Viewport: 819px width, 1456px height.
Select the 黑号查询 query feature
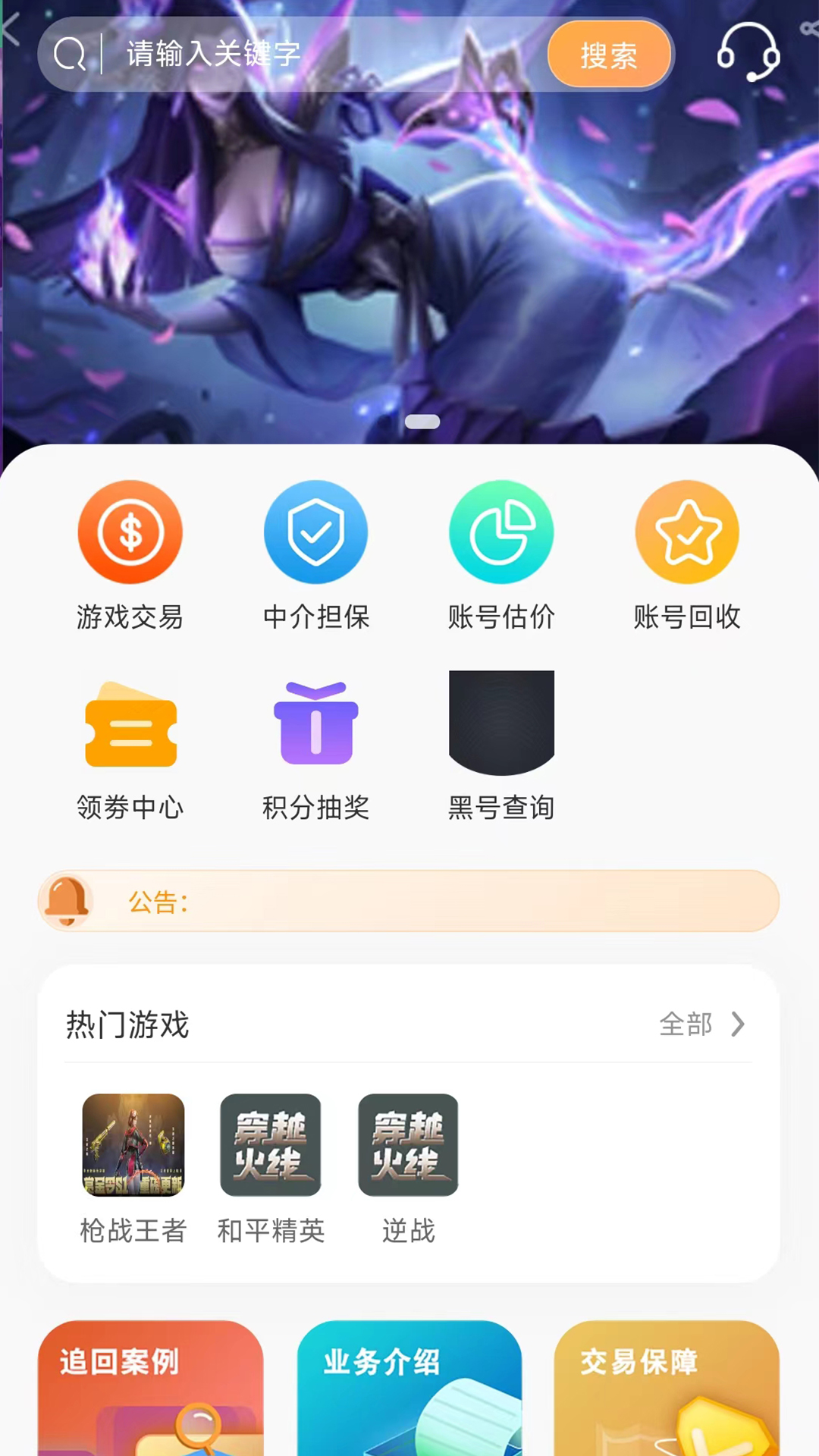(501, 723)
